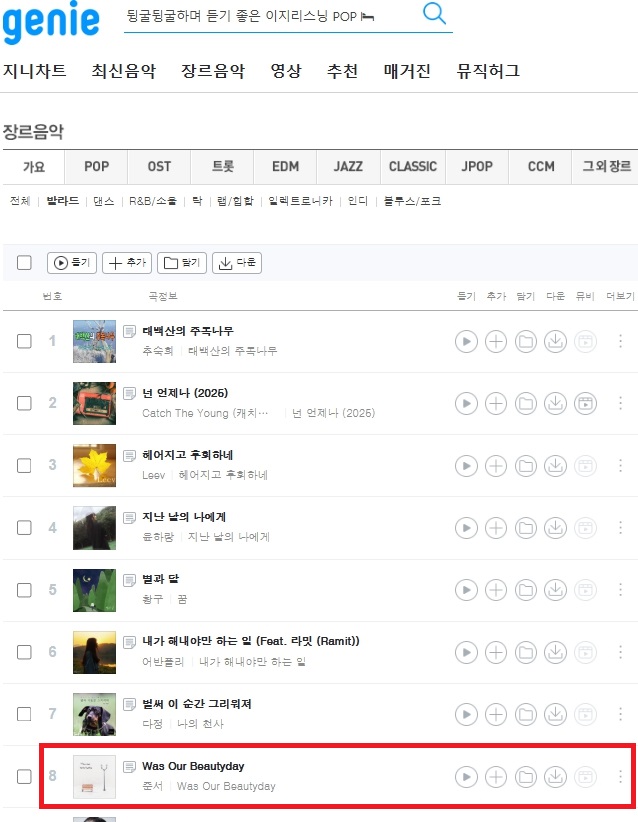Screen dimensions: 638x822
Task: Tap the 듣기 toolbar button
Action: pyautogui.click(x=72, y=263)
